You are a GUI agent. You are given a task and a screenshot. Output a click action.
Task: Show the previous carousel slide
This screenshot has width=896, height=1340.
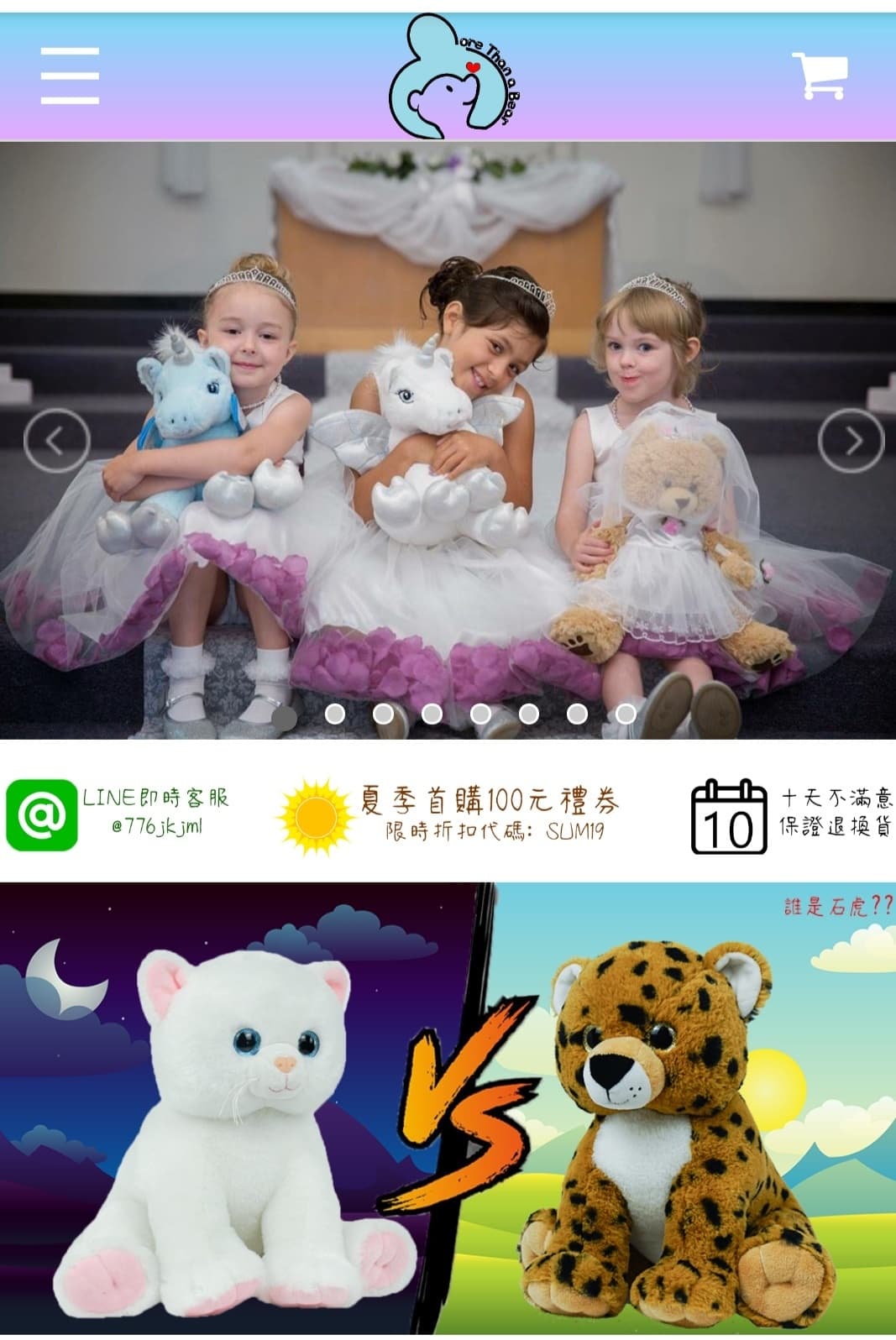pyautogui.click(x=56, y=440)
